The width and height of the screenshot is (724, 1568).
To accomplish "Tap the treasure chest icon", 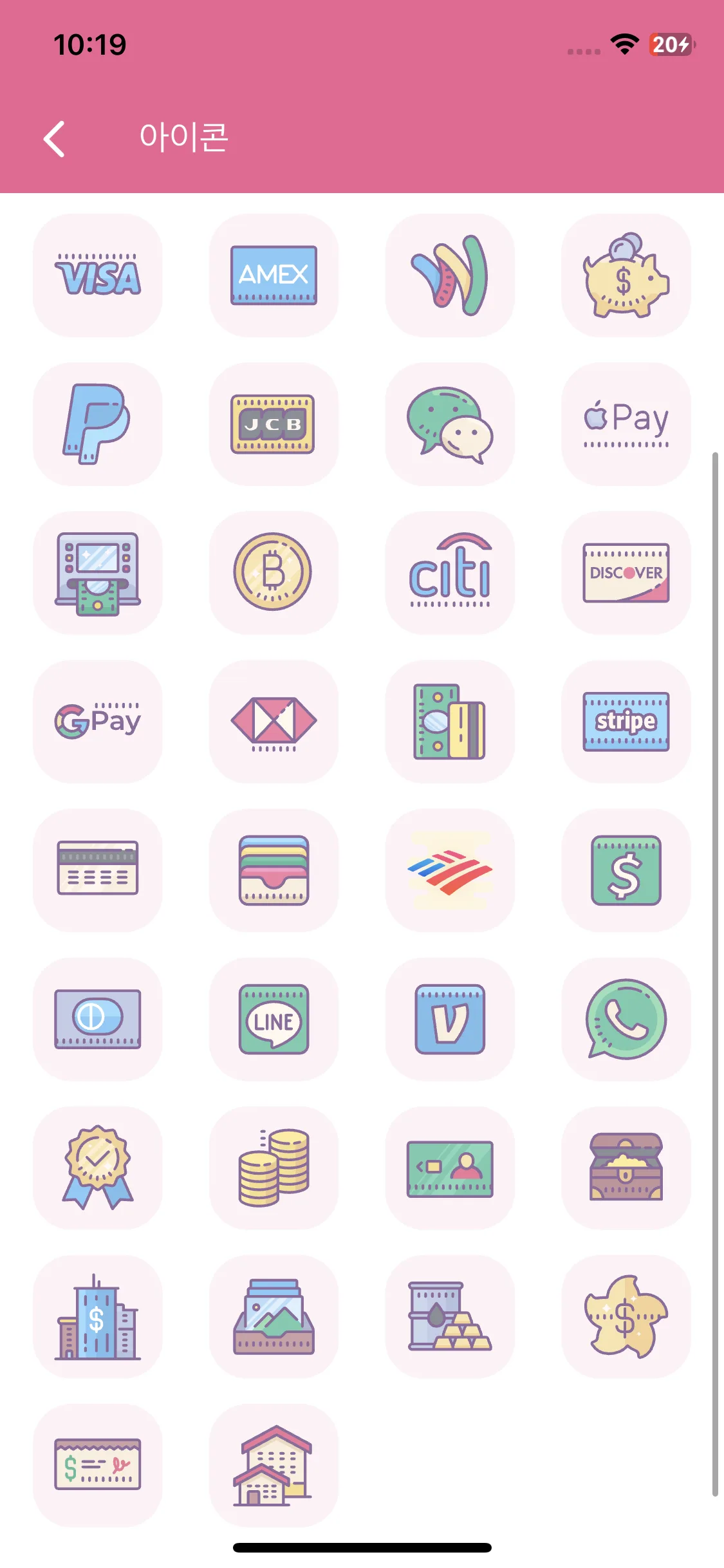I will click(626, 1168).
